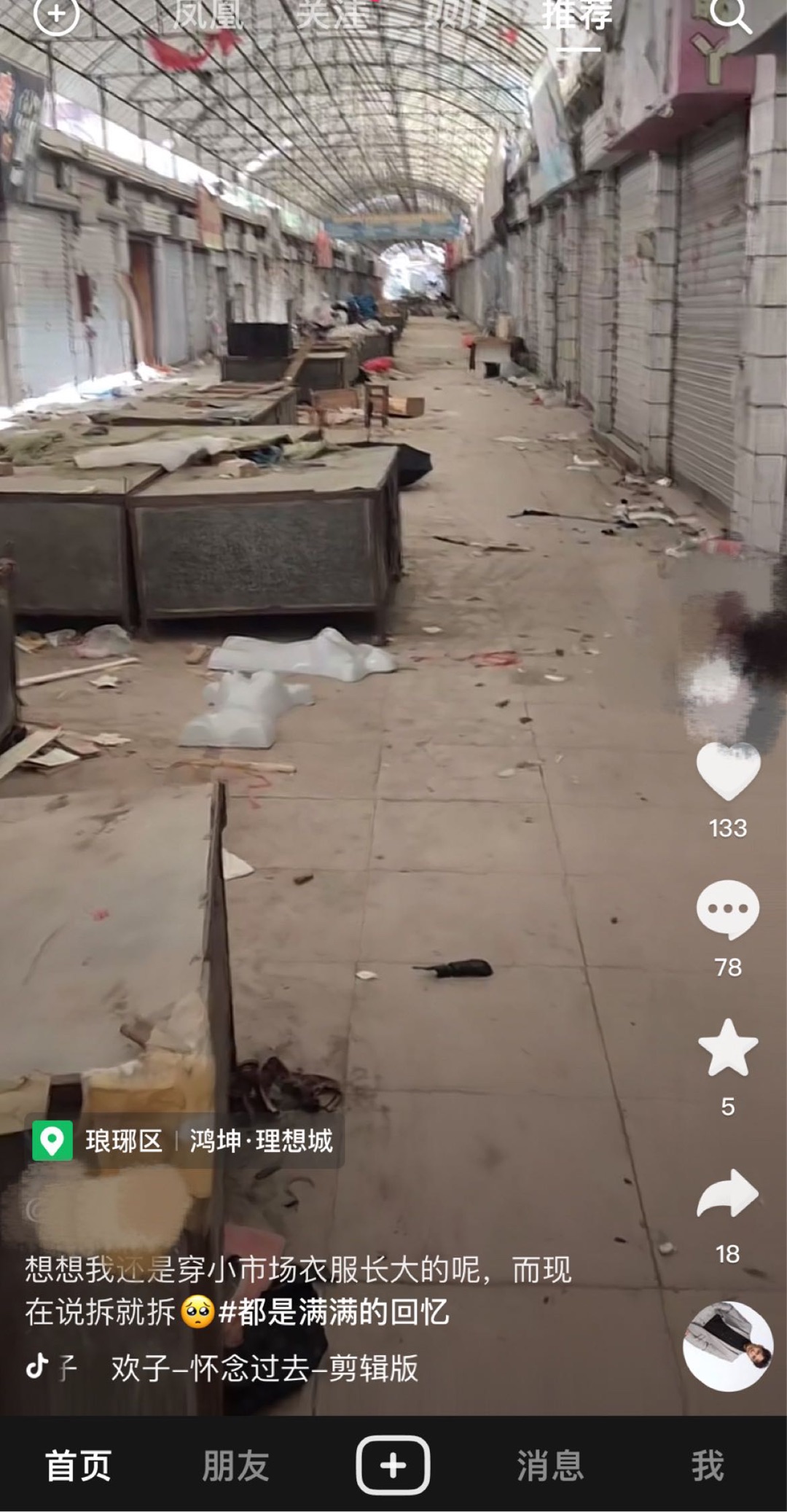The height and width of the screenshot is (1512, 787).
Task: Open the search magnifier icon
Action: [729, 15]
